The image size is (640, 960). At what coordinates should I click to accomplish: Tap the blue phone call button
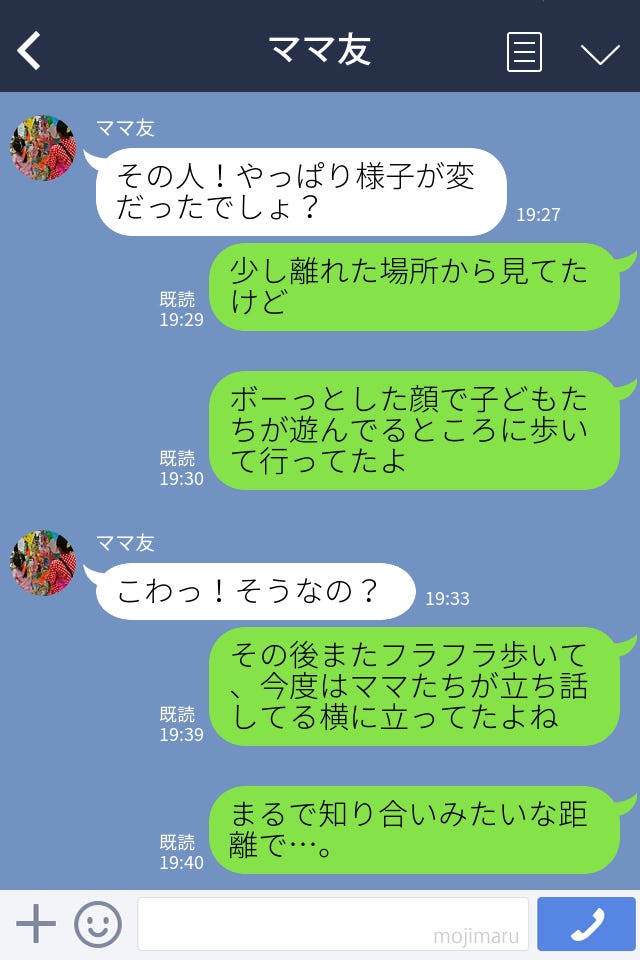pyautogui.click(x=586, y=924)
